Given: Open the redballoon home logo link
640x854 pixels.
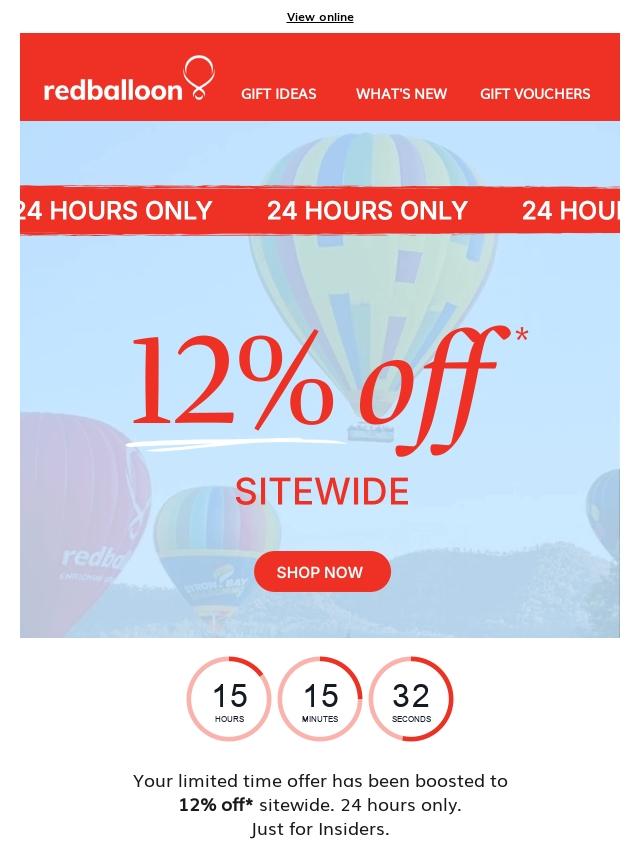Looking at the screenshot, I should pos(129,80).
